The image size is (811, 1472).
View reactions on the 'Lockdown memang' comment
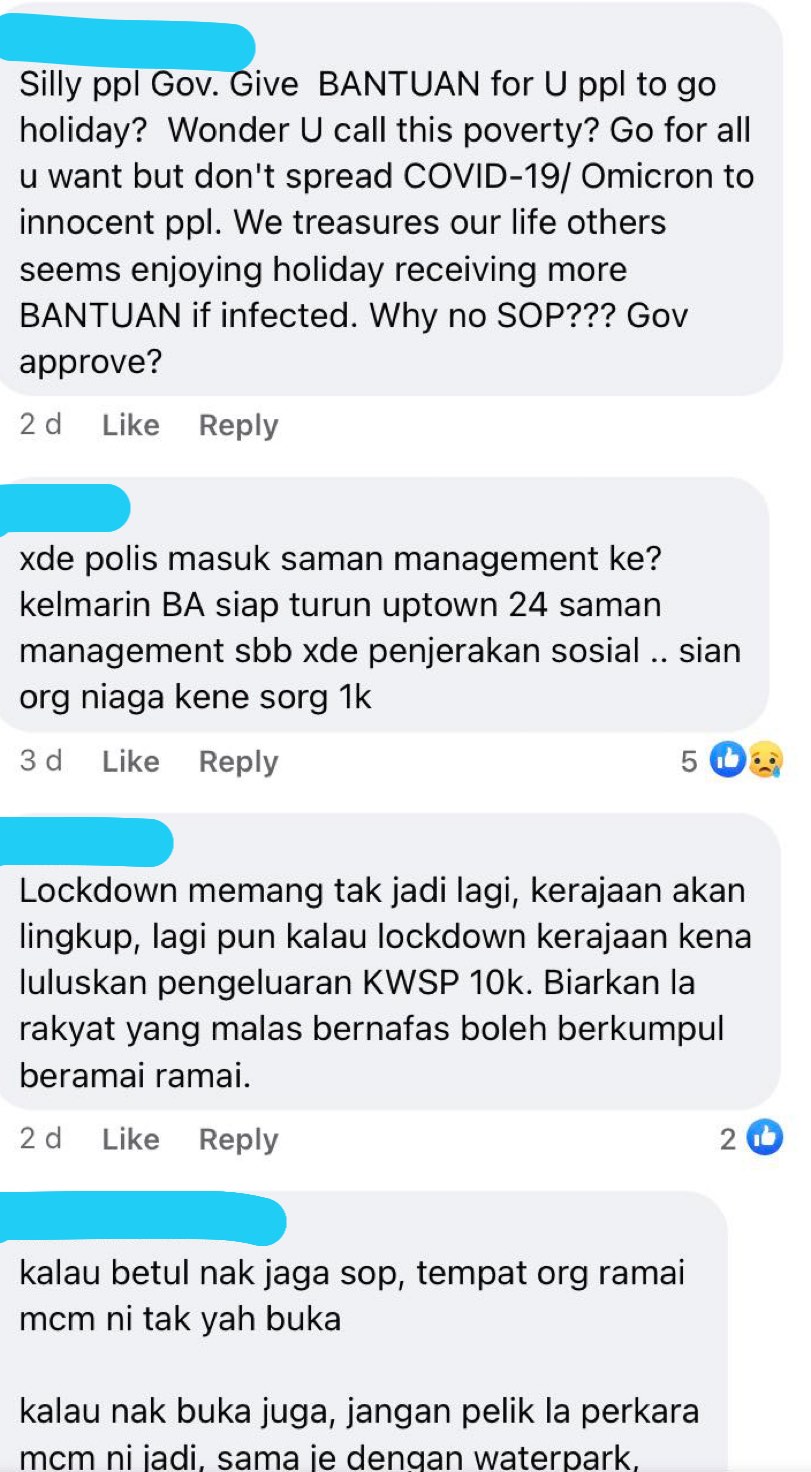[752, 1138]
